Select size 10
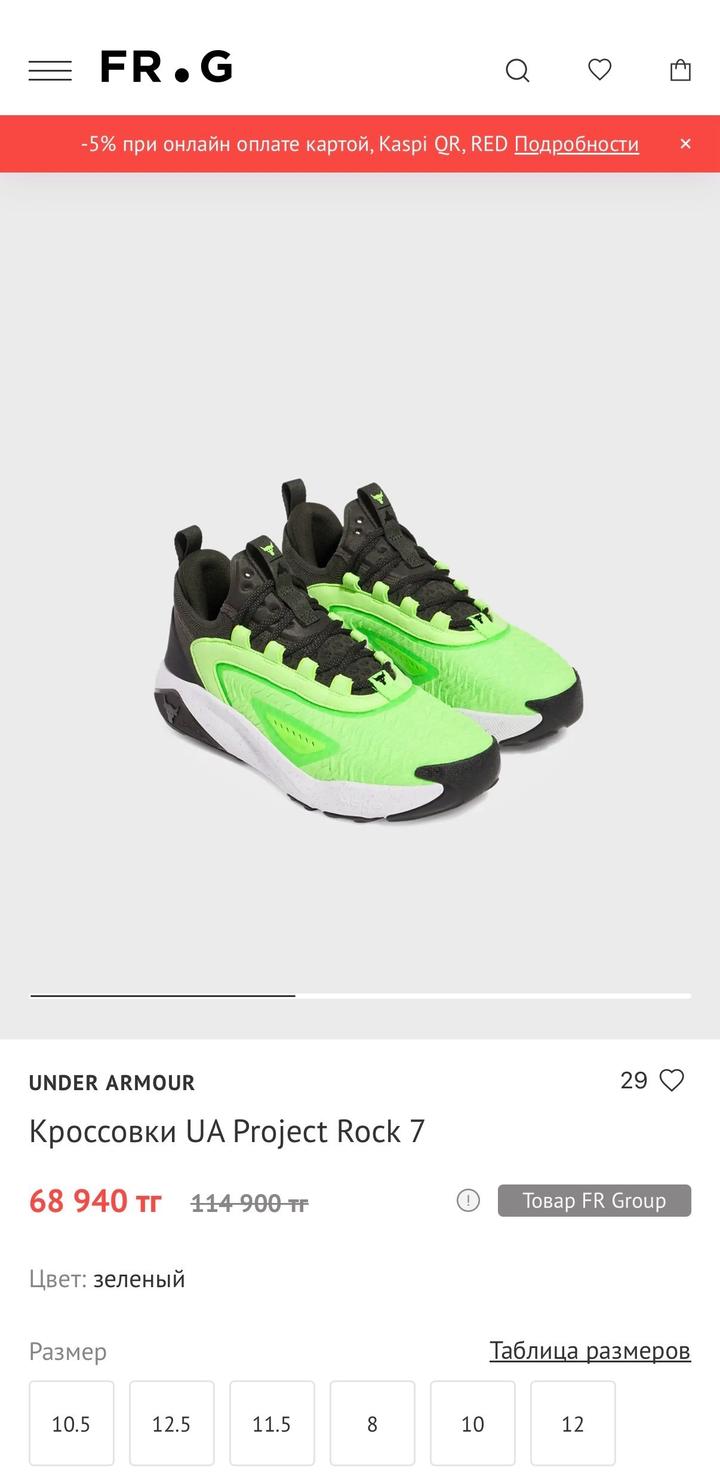720x1480 pixels. (x=473, y=1424)
